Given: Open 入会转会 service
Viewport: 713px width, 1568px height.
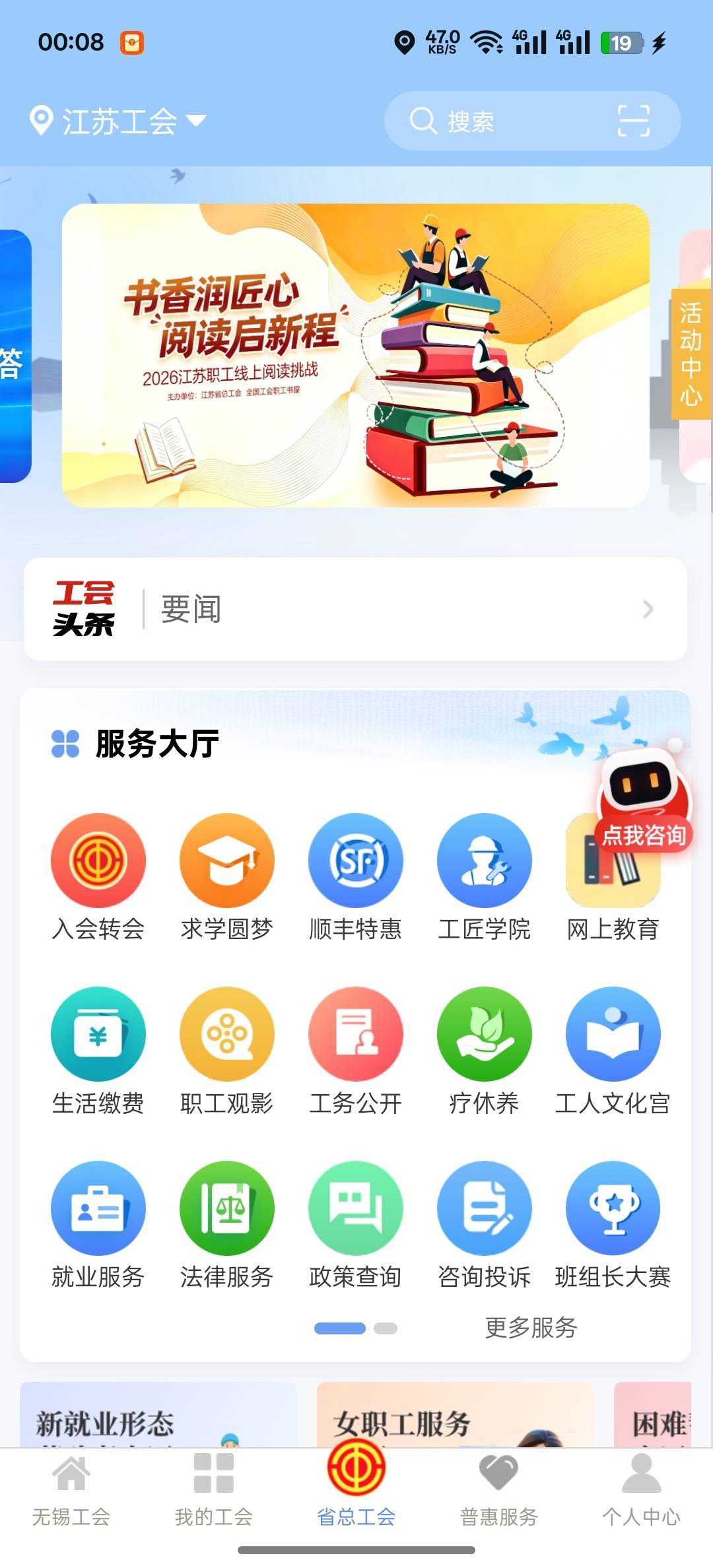Looking at the screenshot, I should pyautogui.click(x=98, y=877).
